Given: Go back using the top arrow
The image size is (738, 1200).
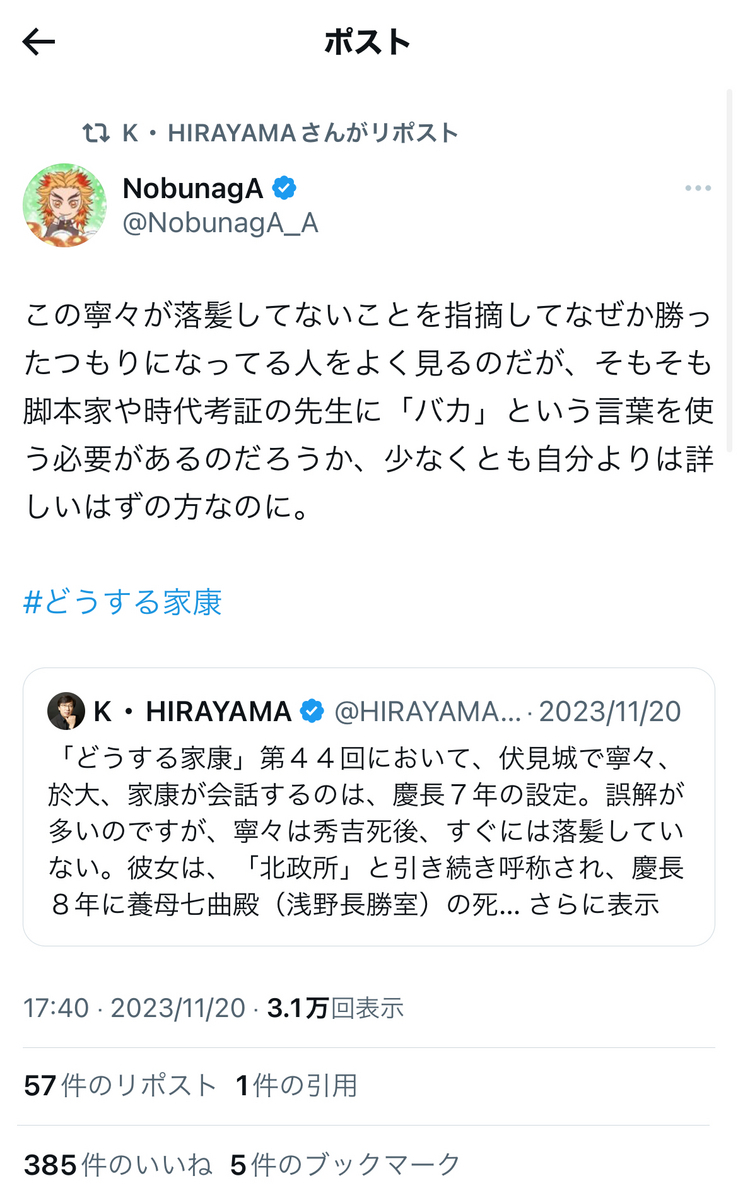Looking at the screenshot, I should click(39, 42).
